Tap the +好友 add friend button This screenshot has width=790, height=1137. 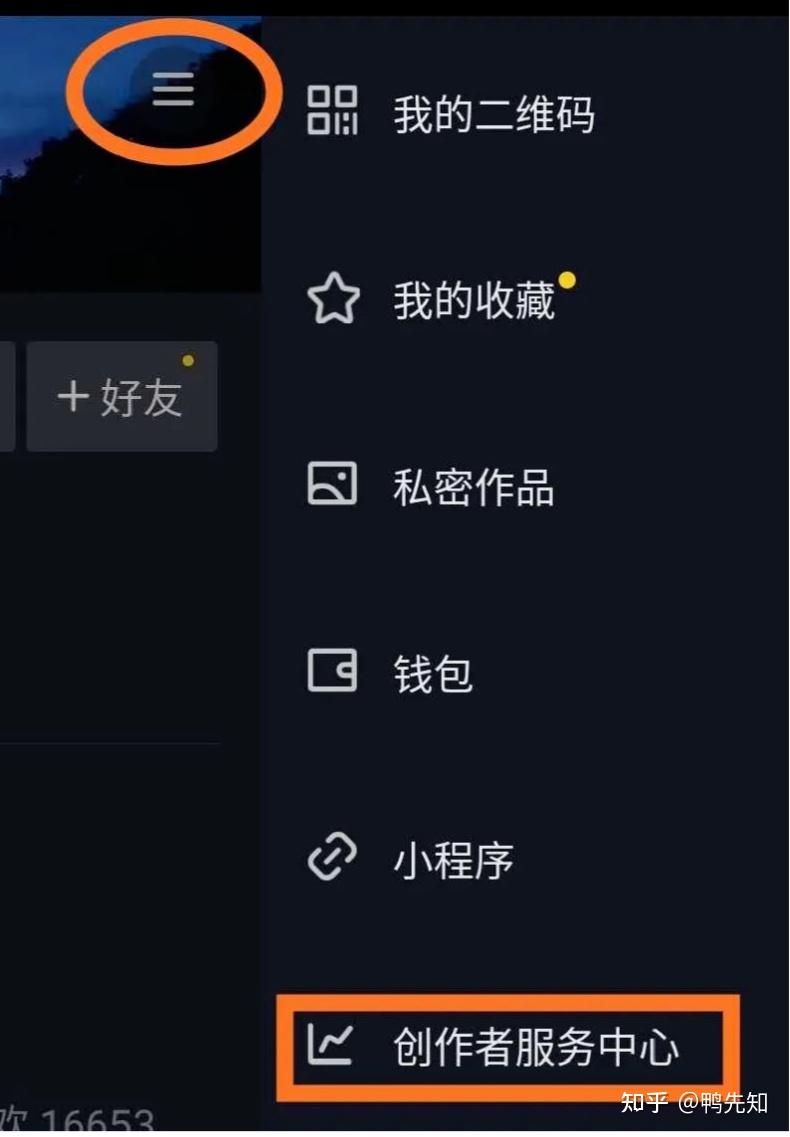[122, 397]
